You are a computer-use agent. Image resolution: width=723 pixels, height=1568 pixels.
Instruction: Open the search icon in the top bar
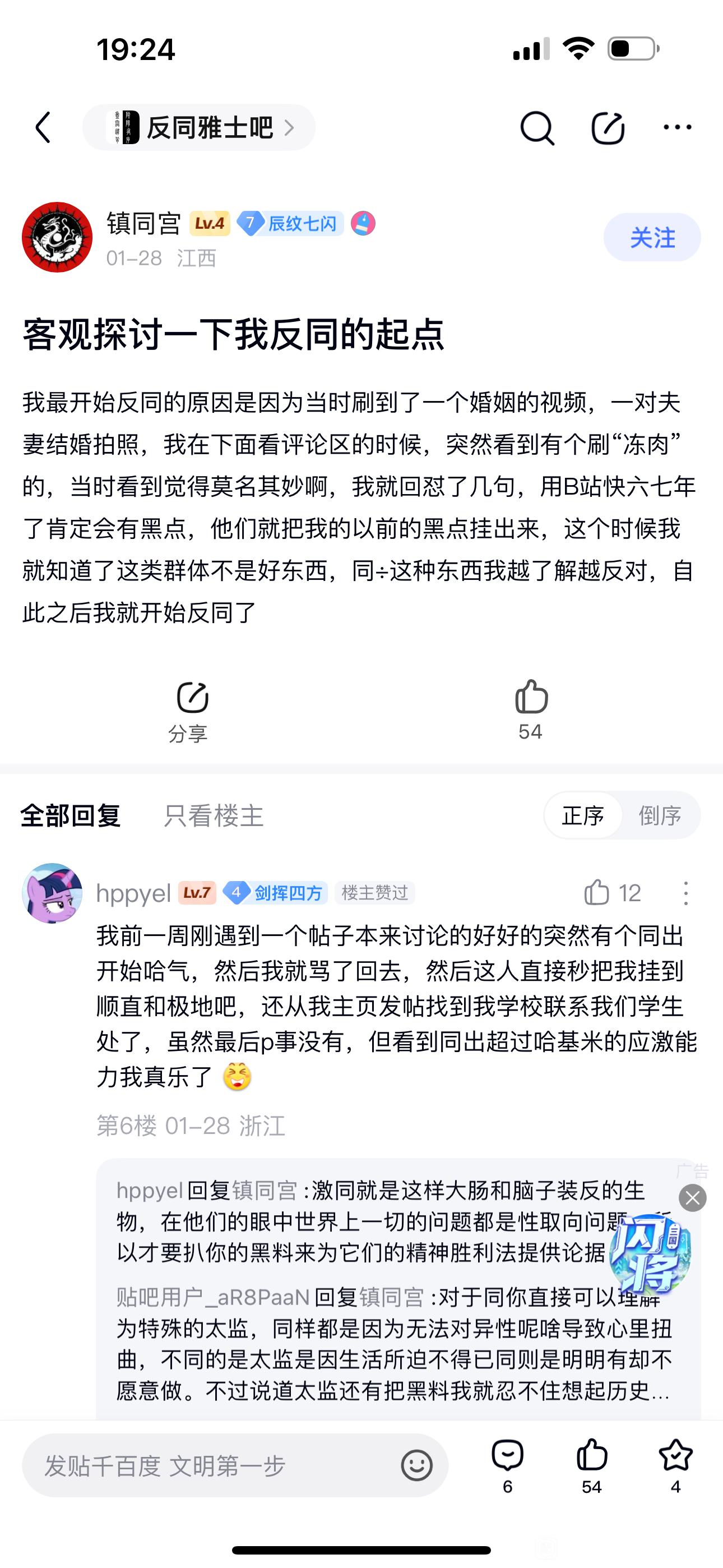point(537,128)
